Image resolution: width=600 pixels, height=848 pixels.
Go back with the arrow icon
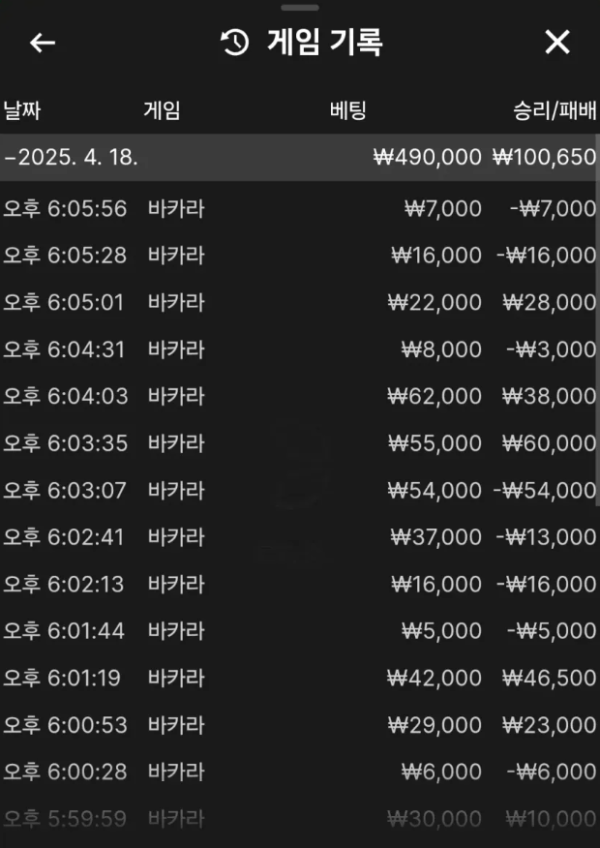click(x=42, y=42)
